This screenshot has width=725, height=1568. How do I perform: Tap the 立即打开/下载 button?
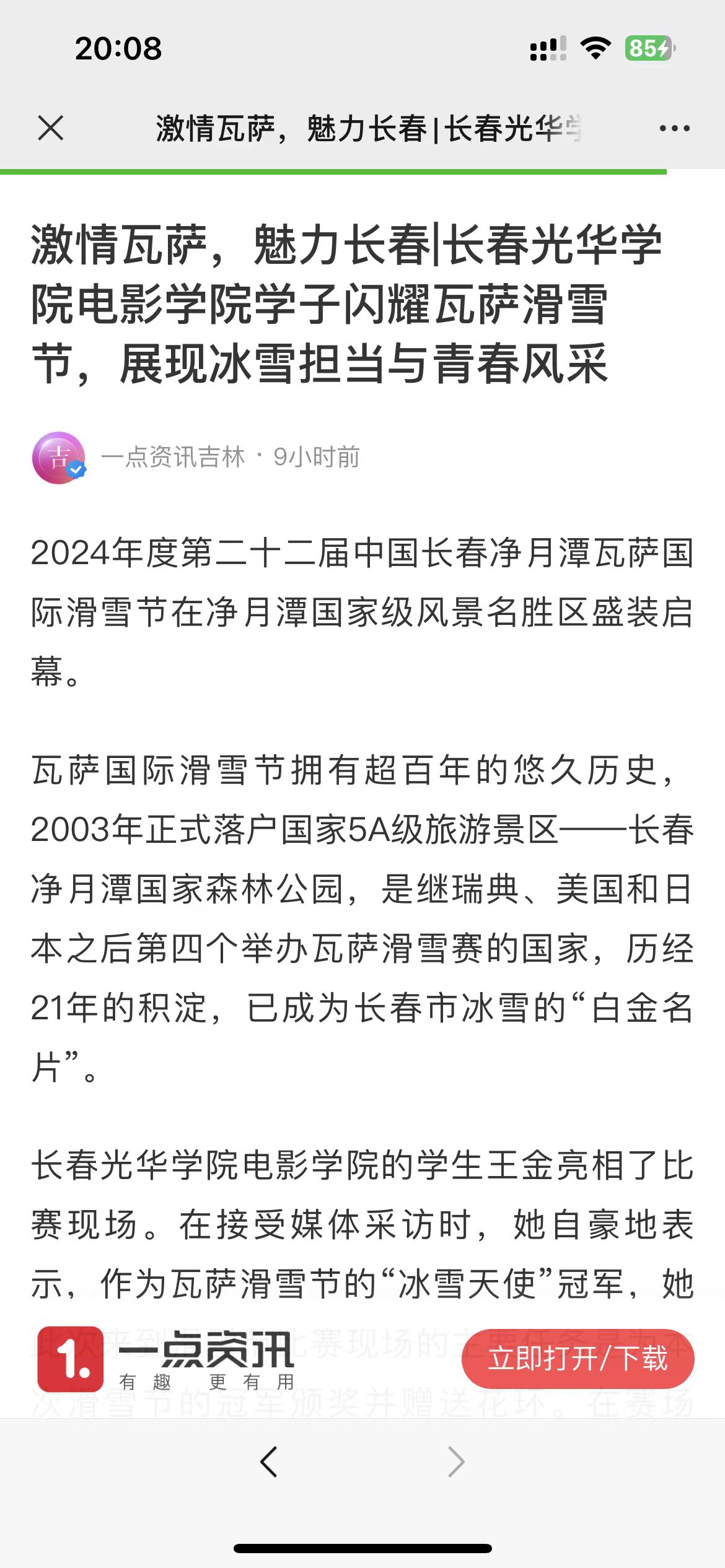coord(578,1359)
